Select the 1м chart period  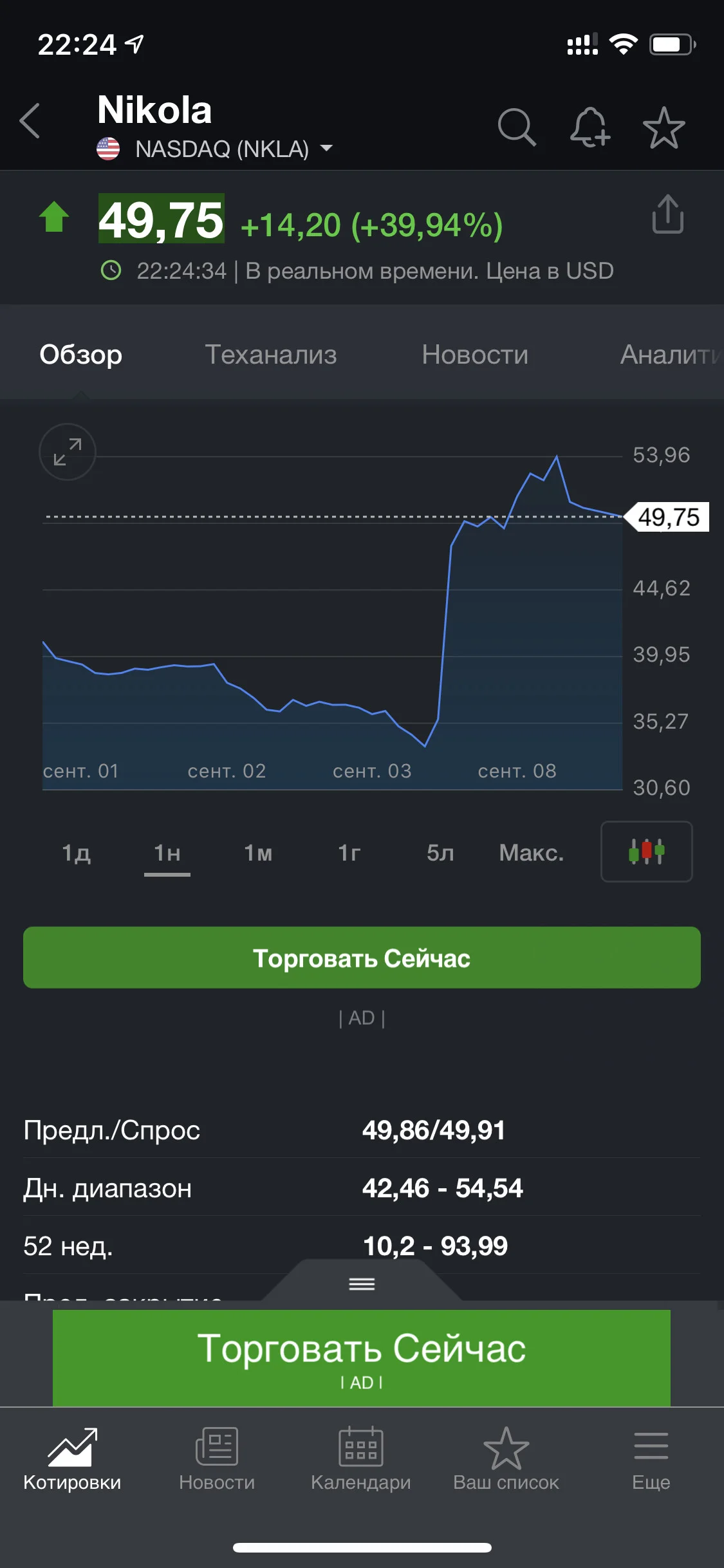[258, 853]
